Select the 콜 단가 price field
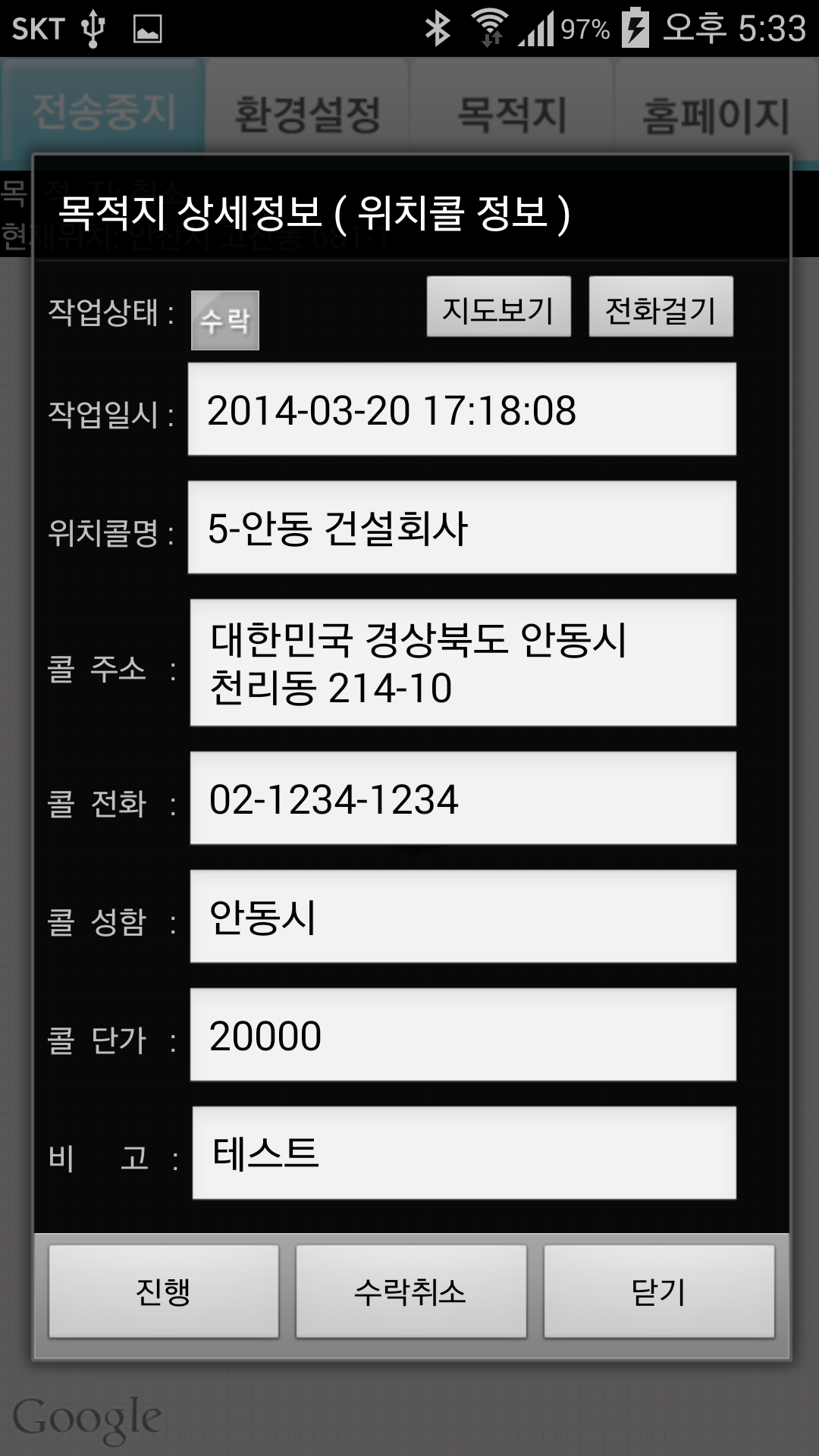Screen dimensions: 819x1456 (463, 1035)
